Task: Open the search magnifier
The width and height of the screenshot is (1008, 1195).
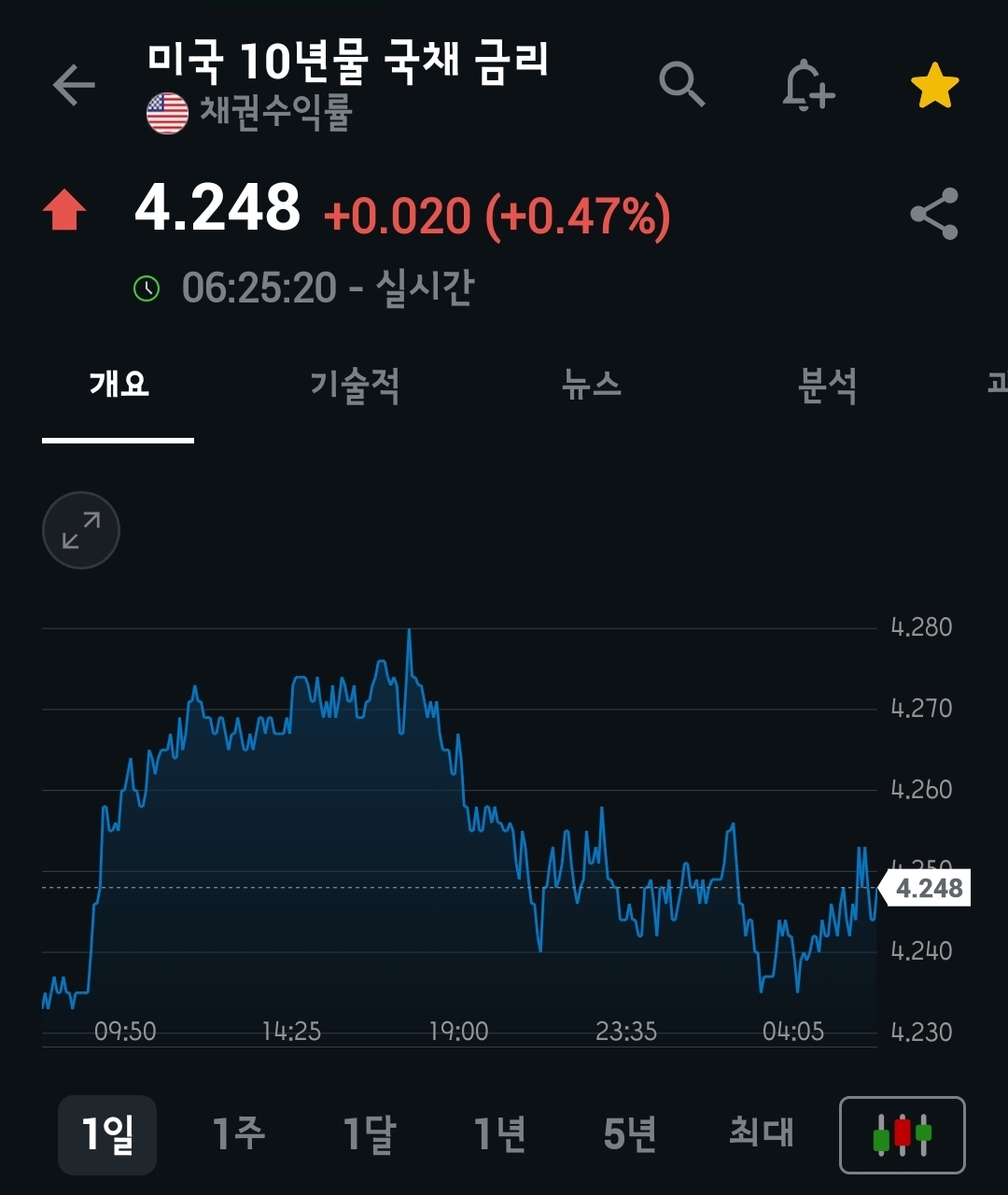Action: pyautogui.click(x=681, y=85)
